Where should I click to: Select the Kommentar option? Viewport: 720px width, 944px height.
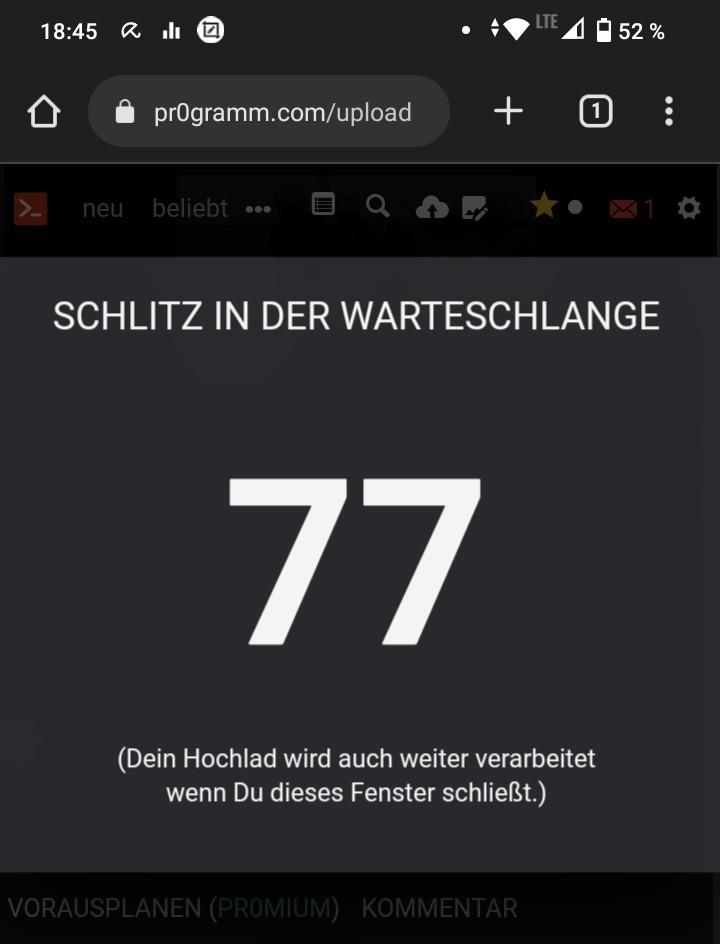[x=439, y=908]
